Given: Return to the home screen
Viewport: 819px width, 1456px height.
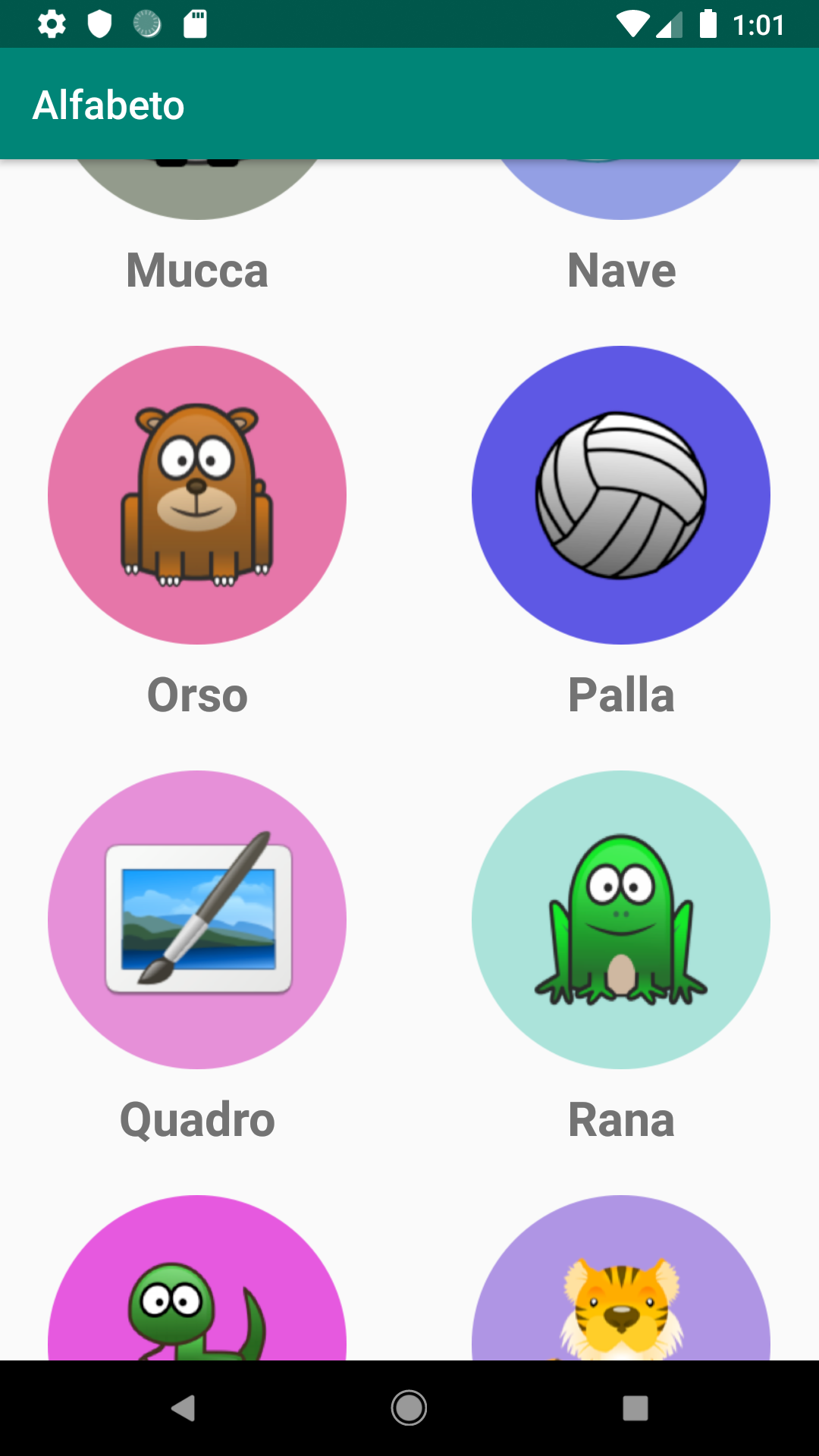Looking at the screenshot, I should (x=409, y=1408).
